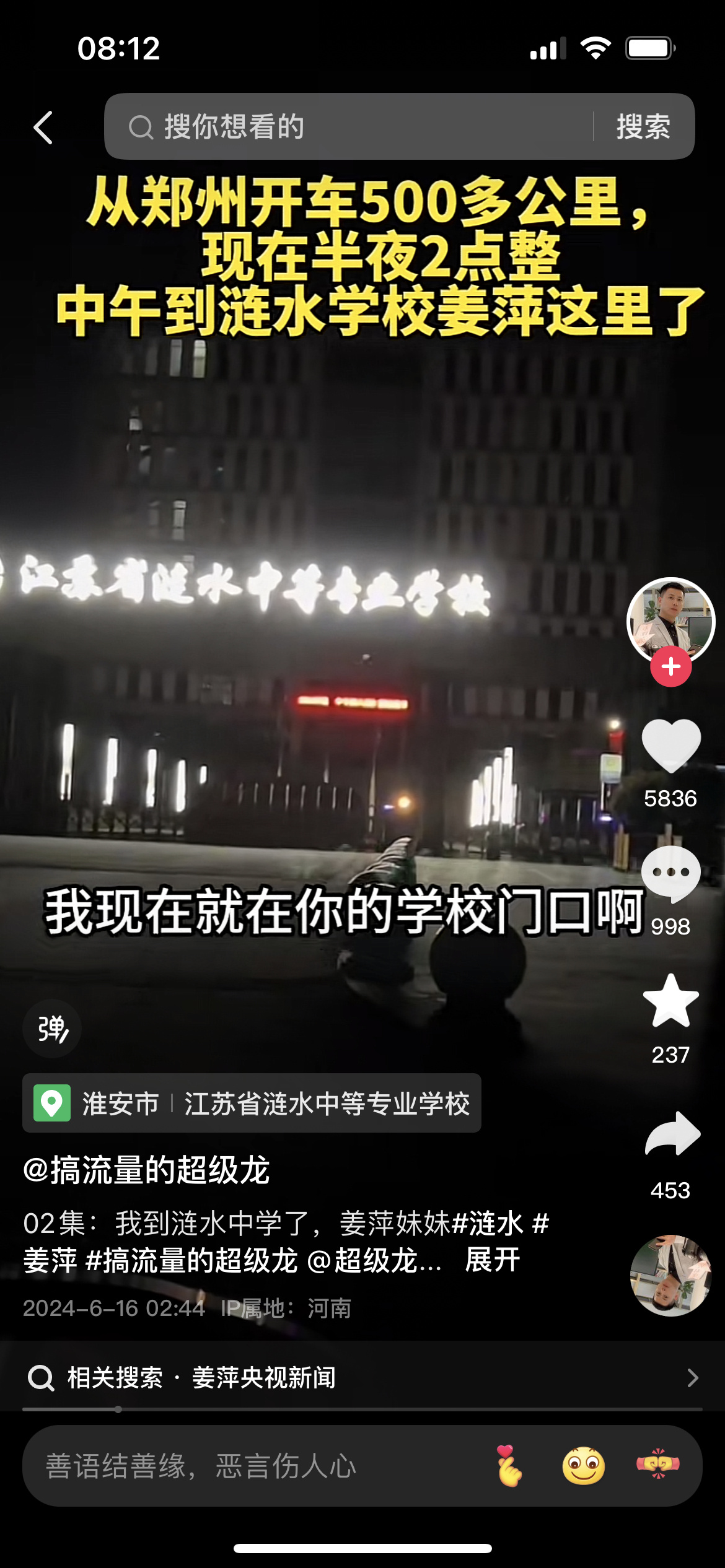725x1568 pixels.
Task: Send the fist bump emoji
Action: click(x=658, y=1465)
